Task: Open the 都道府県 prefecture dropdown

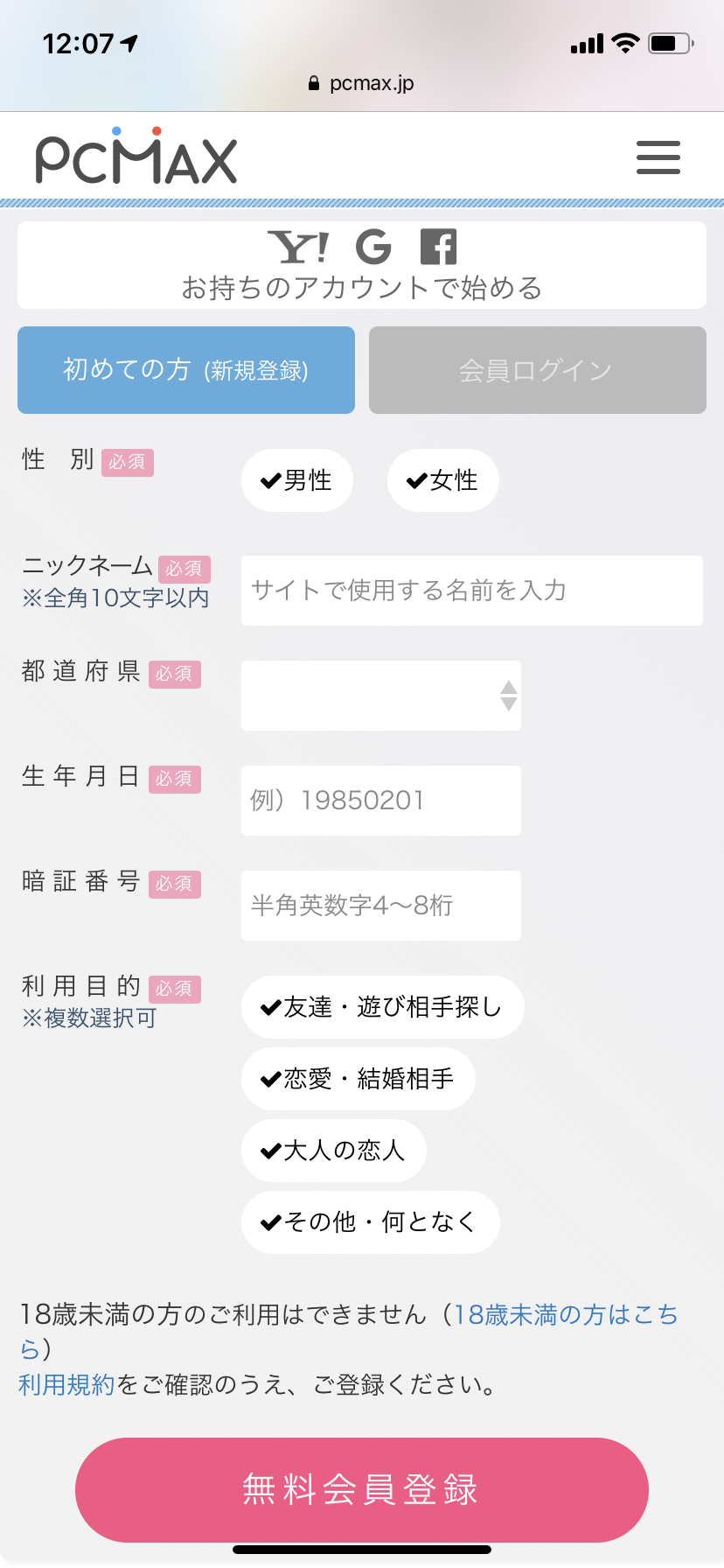Action: 381,696
